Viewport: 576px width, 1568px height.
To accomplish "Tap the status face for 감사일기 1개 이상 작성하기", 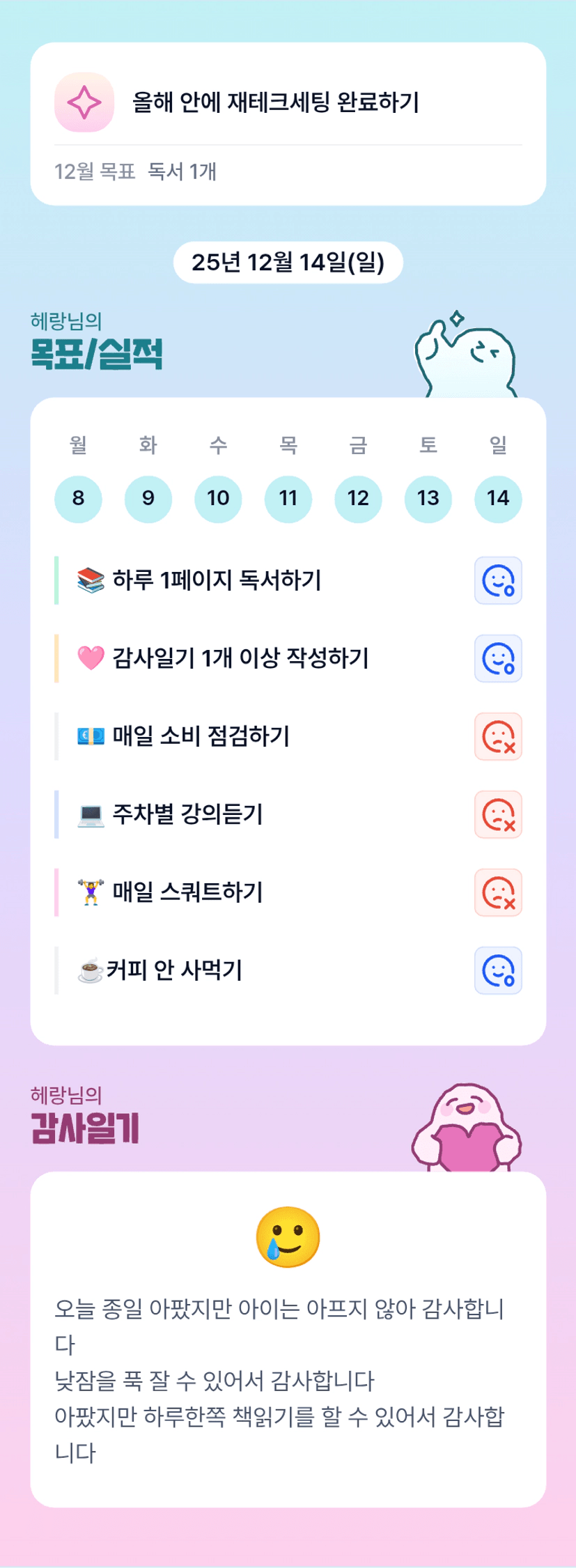I will pos(498,658).
